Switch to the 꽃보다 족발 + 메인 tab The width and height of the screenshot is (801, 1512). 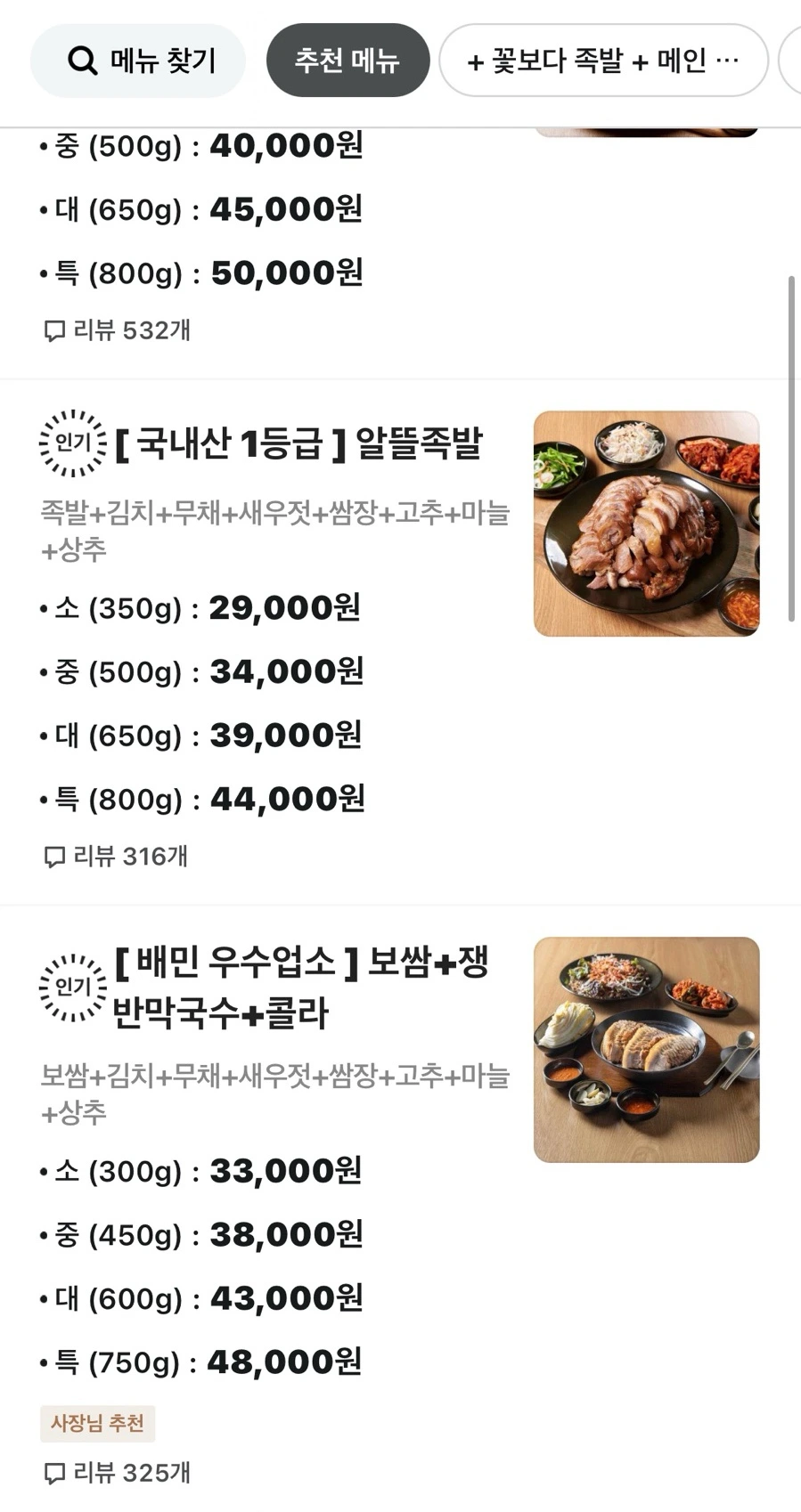[603, 61]
